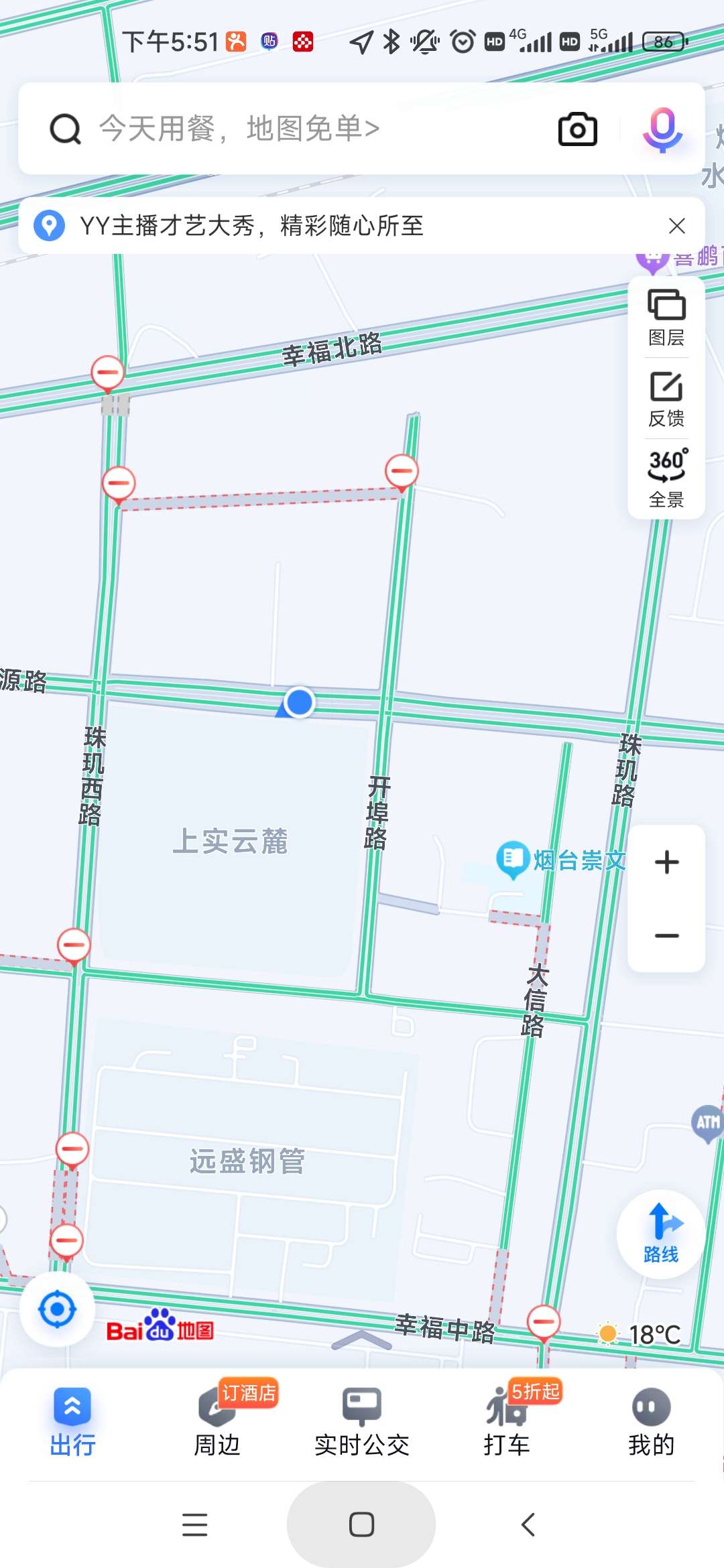Open camera search icon
724x1568 pixels.
point(577,129)
